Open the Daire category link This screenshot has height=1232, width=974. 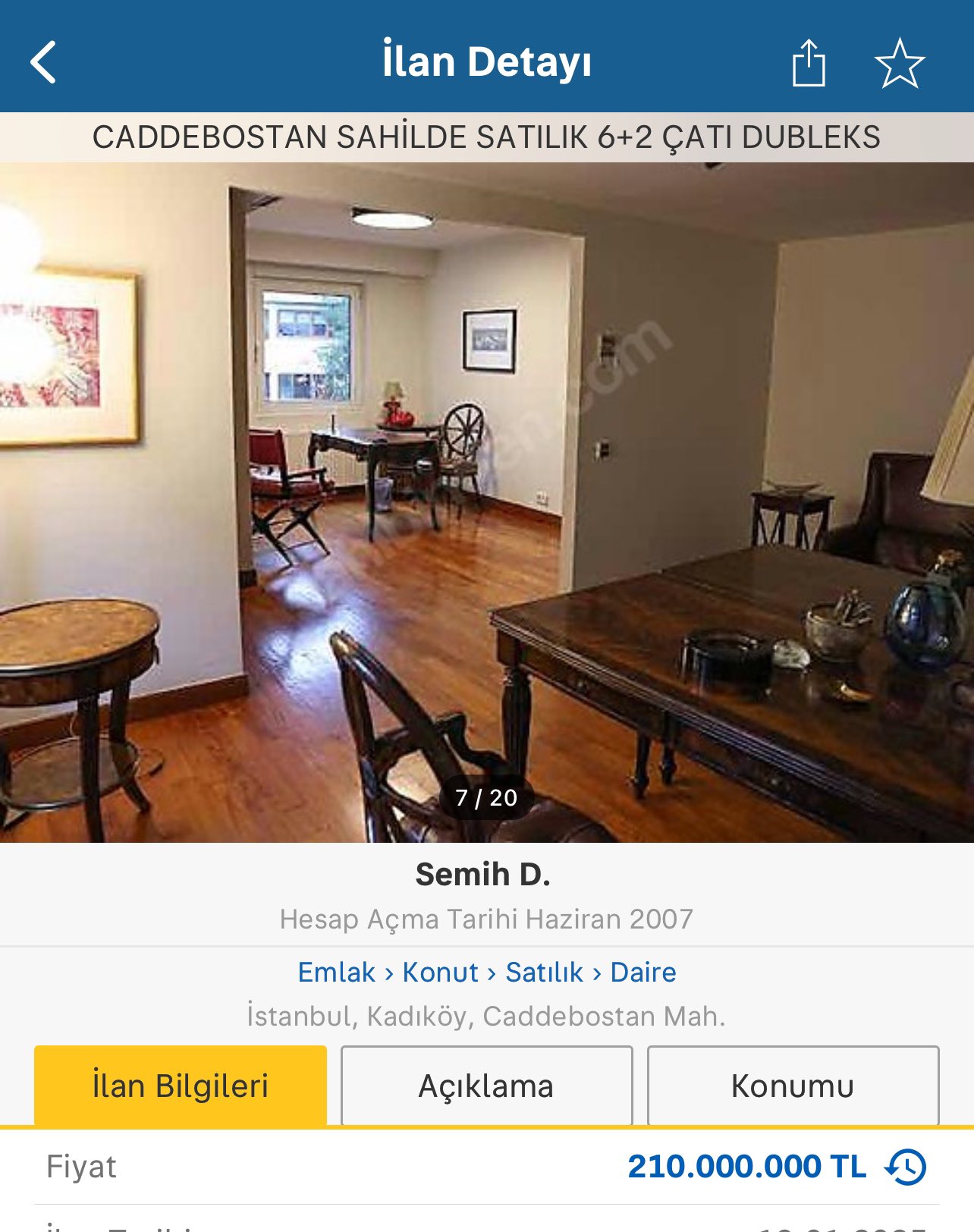tap(643, 973)
